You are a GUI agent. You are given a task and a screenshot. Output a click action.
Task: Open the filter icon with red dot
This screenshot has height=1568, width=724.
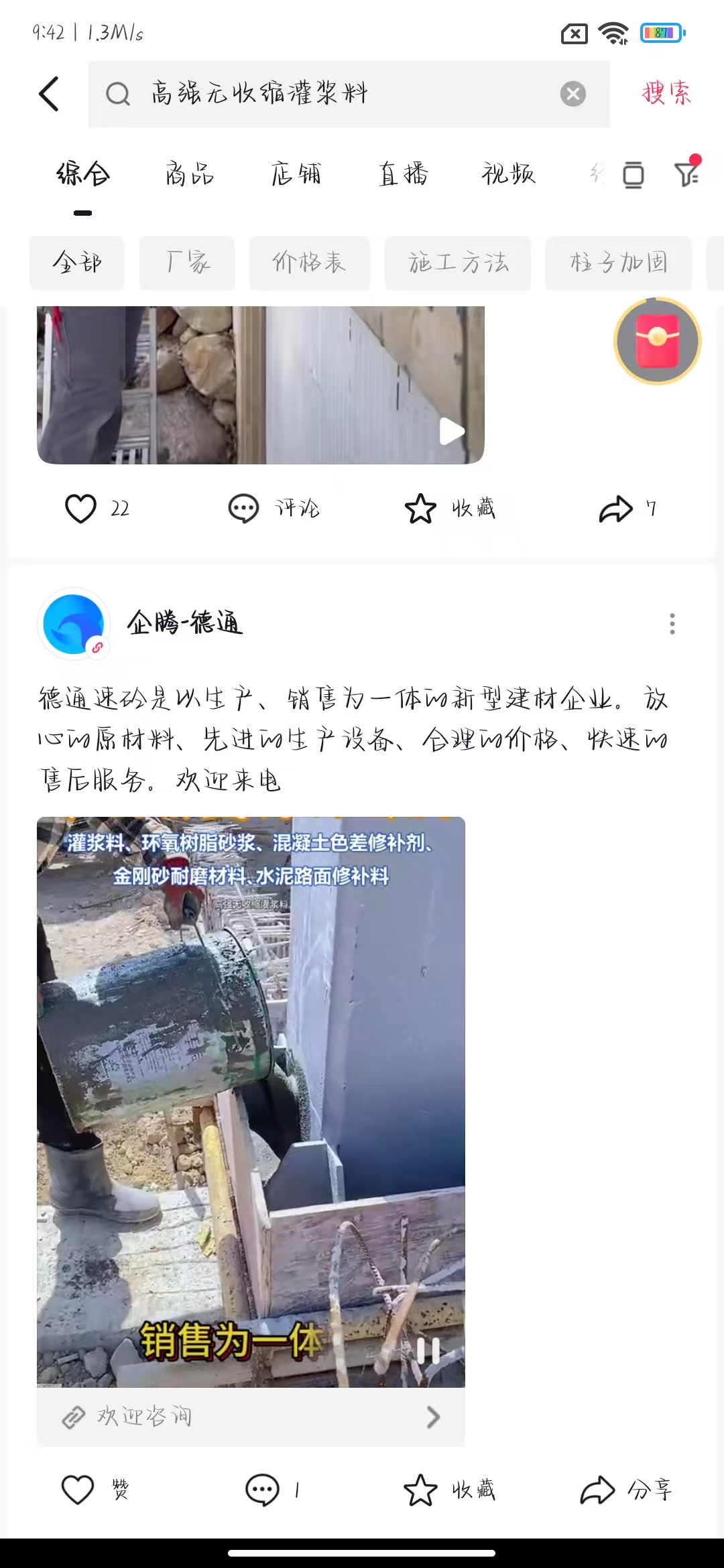687,174
